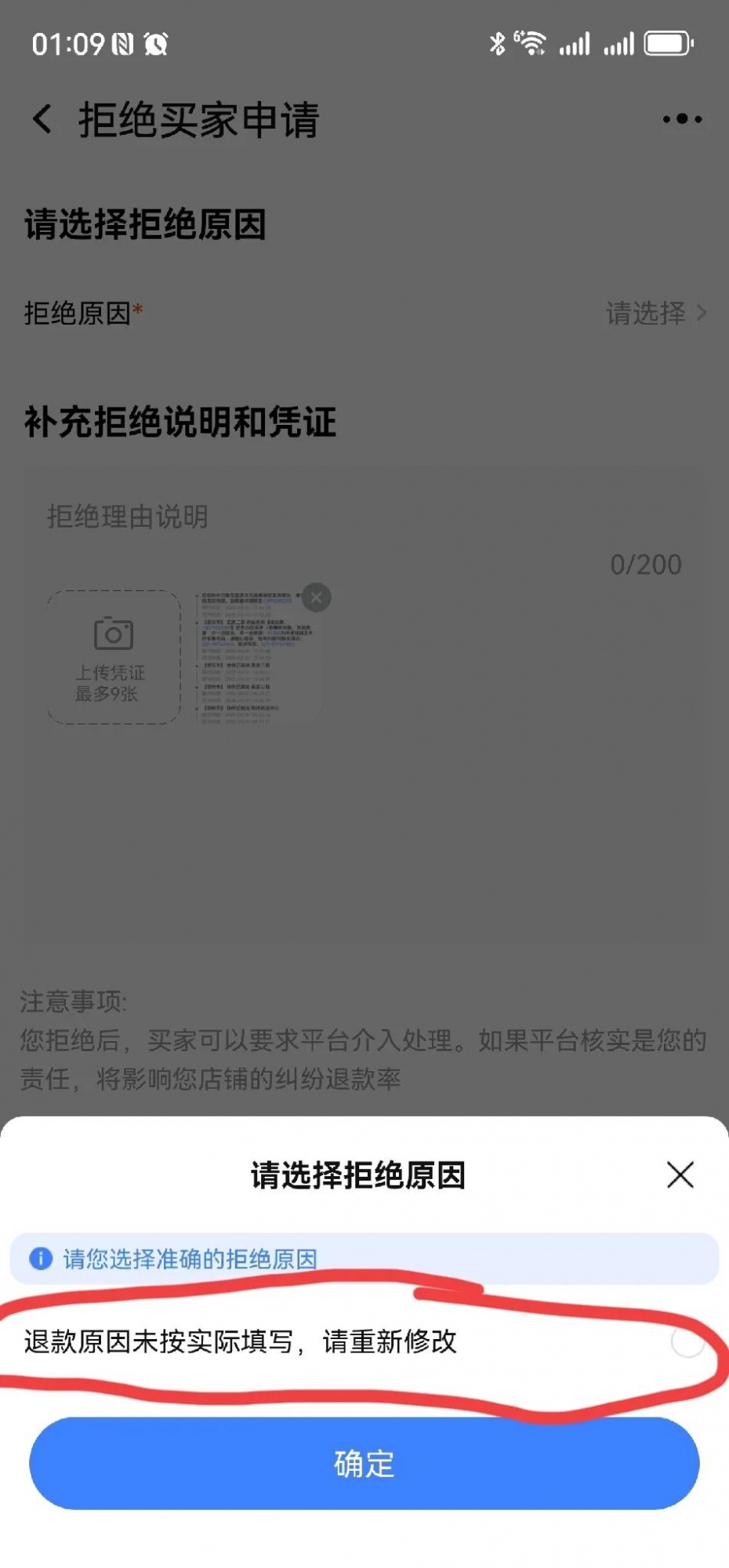Go back from 拒绝买家申请 page
This screenshot has width=729, height=1568.
tap(42, 119)
